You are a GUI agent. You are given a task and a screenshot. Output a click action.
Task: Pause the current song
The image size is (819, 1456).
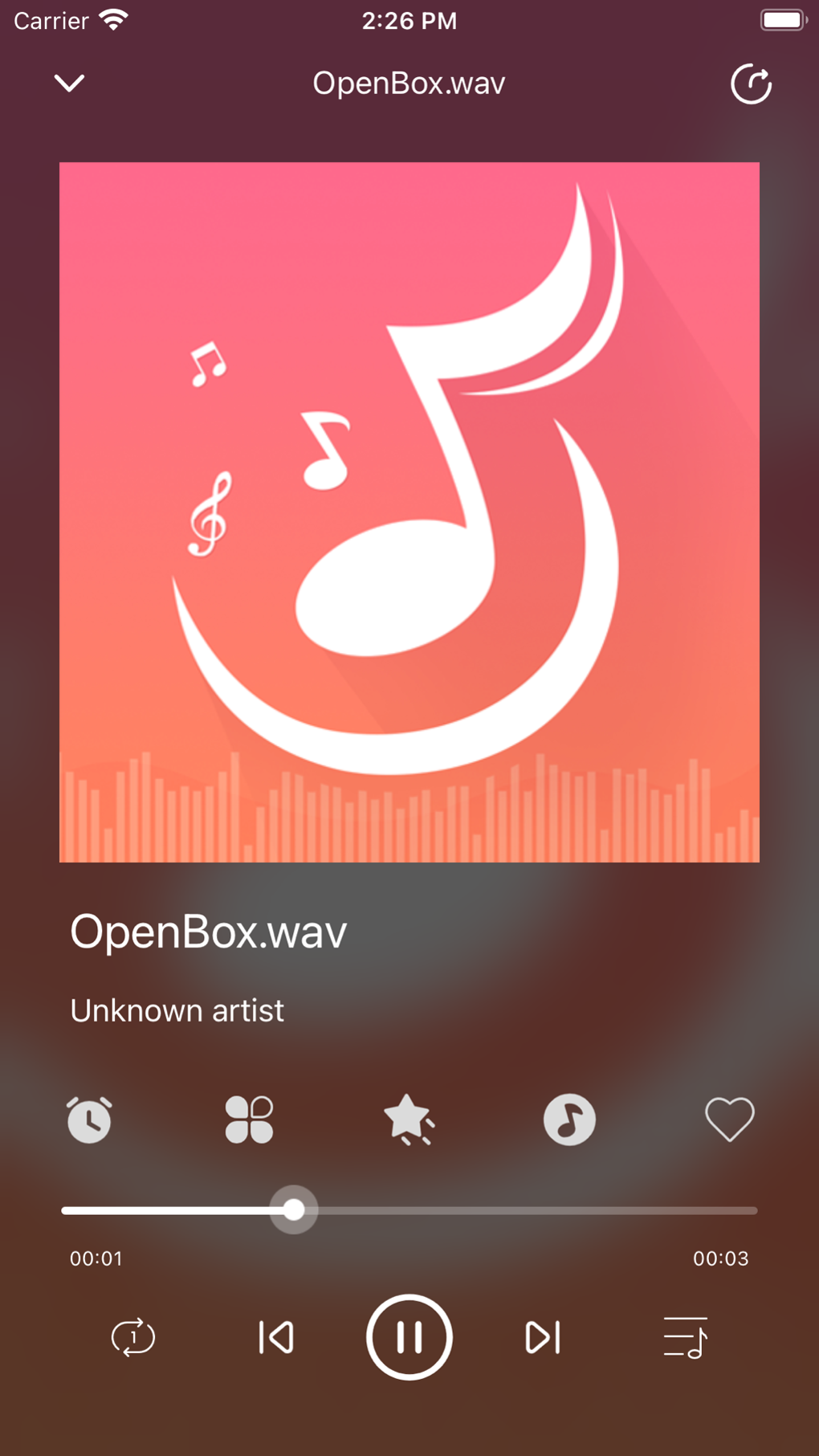(x=409, y=1337)
